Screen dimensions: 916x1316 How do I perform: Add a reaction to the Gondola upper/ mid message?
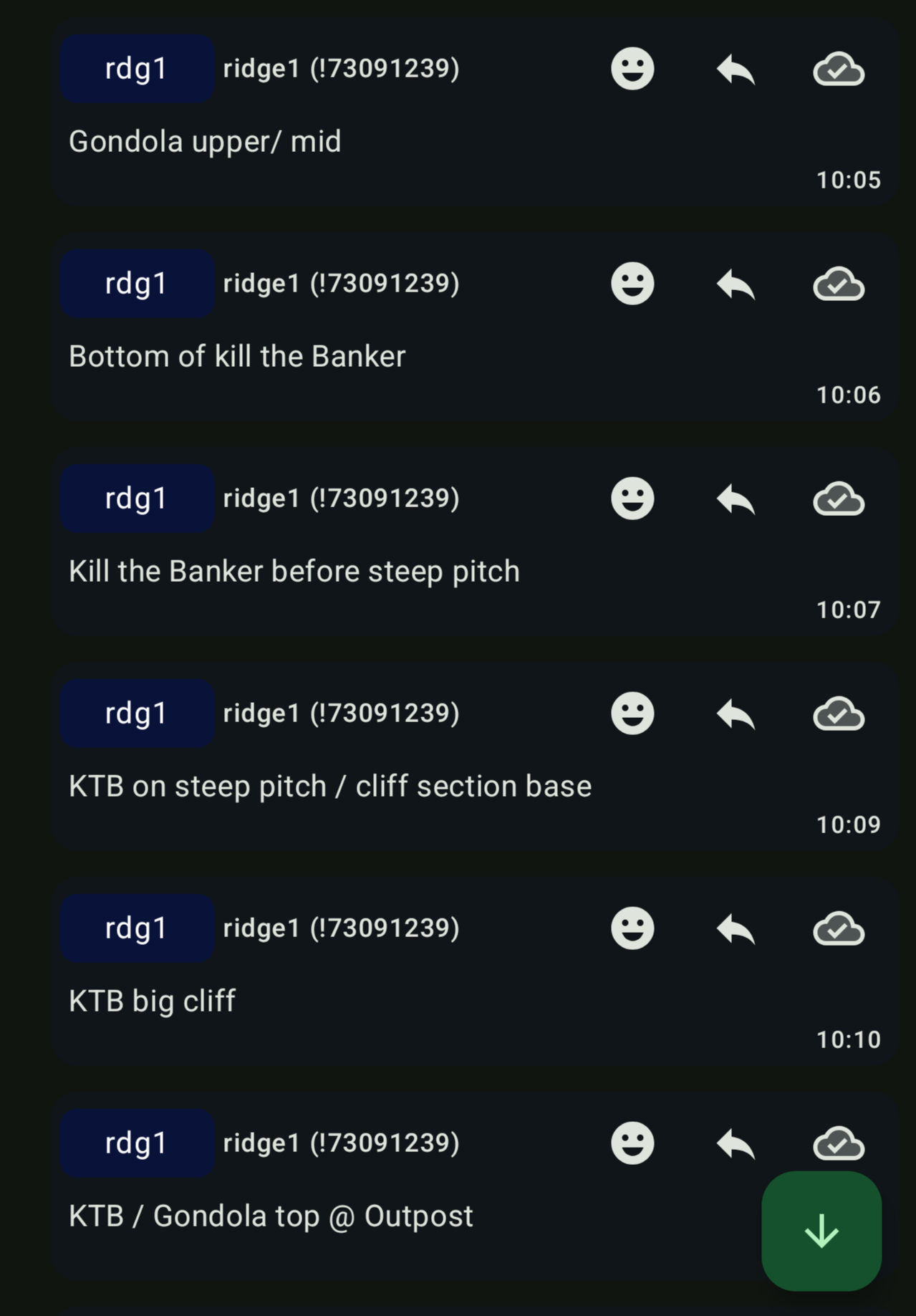[x=632, y=68]
